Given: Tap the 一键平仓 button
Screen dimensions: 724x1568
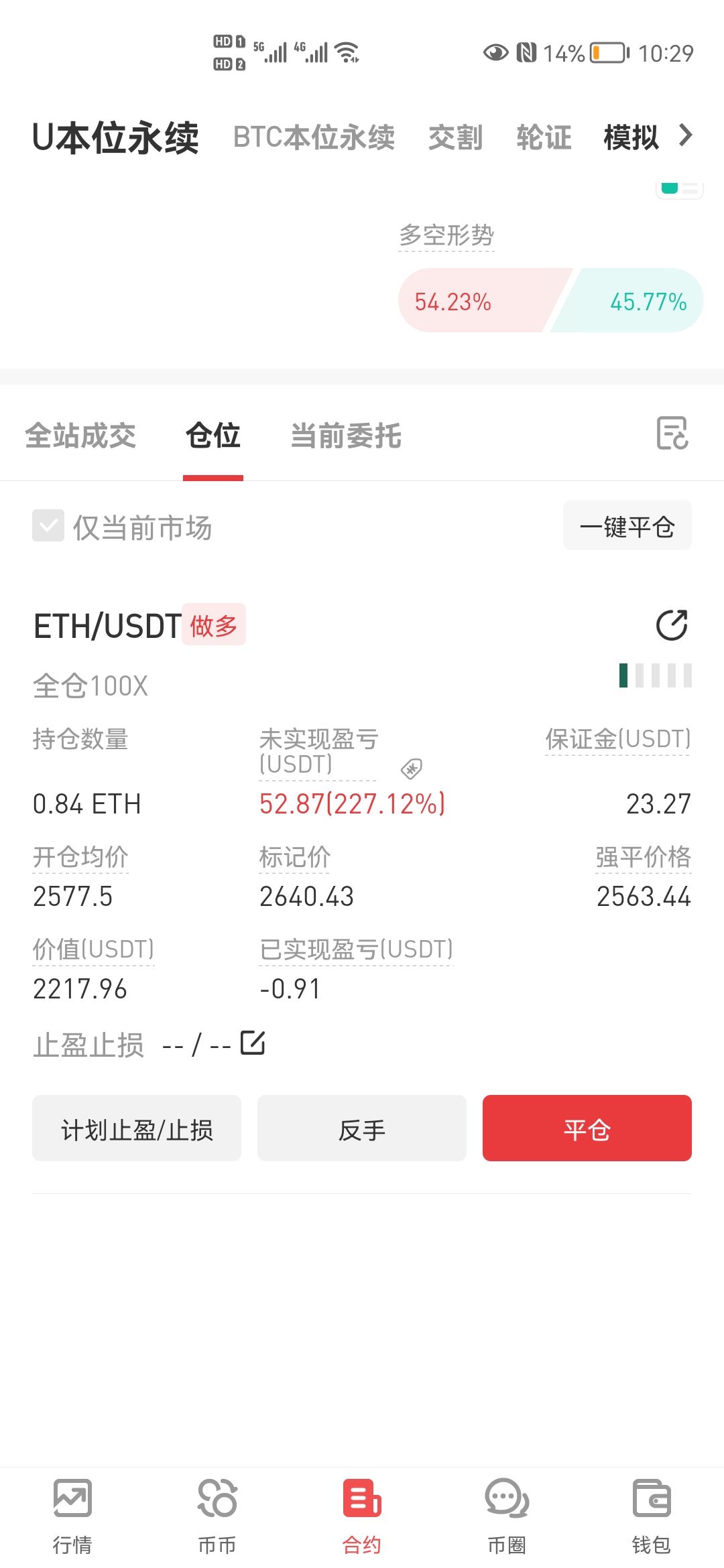Looking at the screenshot, I should click(627, 525).
